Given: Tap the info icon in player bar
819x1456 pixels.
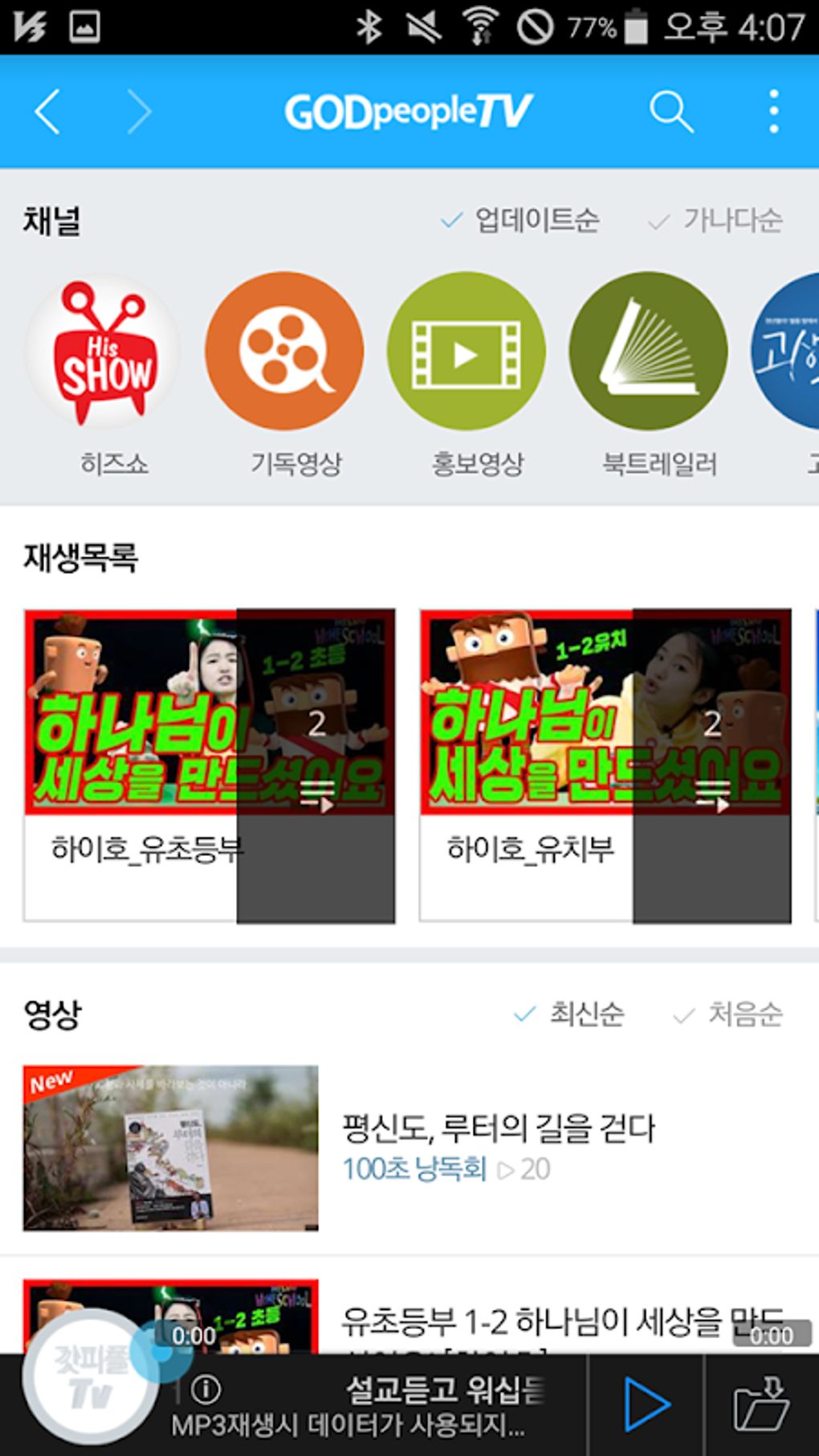Looking at the screenshot, I should [206, 1389].
